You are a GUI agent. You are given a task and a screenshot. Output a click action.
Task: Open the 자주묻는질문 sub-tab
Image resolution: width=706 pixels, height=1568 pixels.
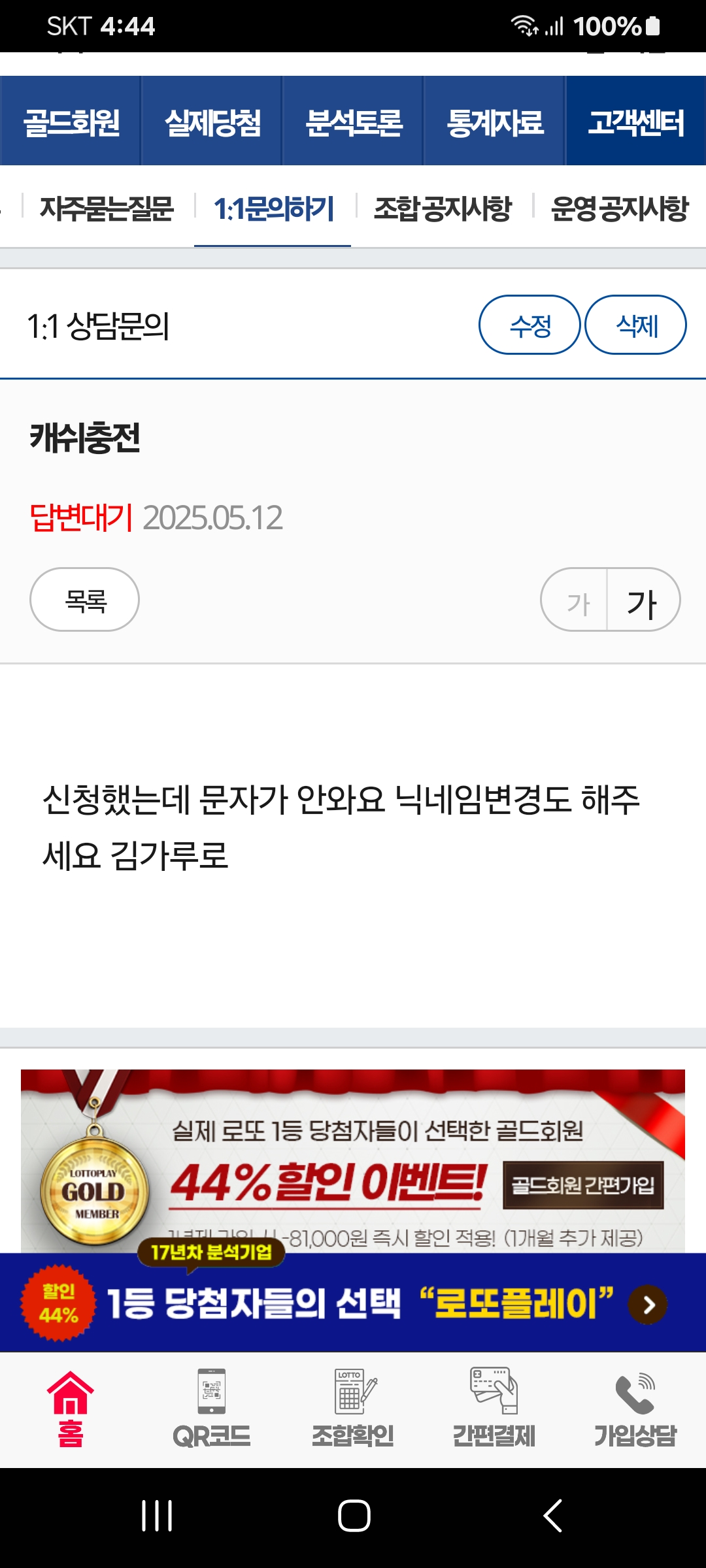tap(107, 208)
